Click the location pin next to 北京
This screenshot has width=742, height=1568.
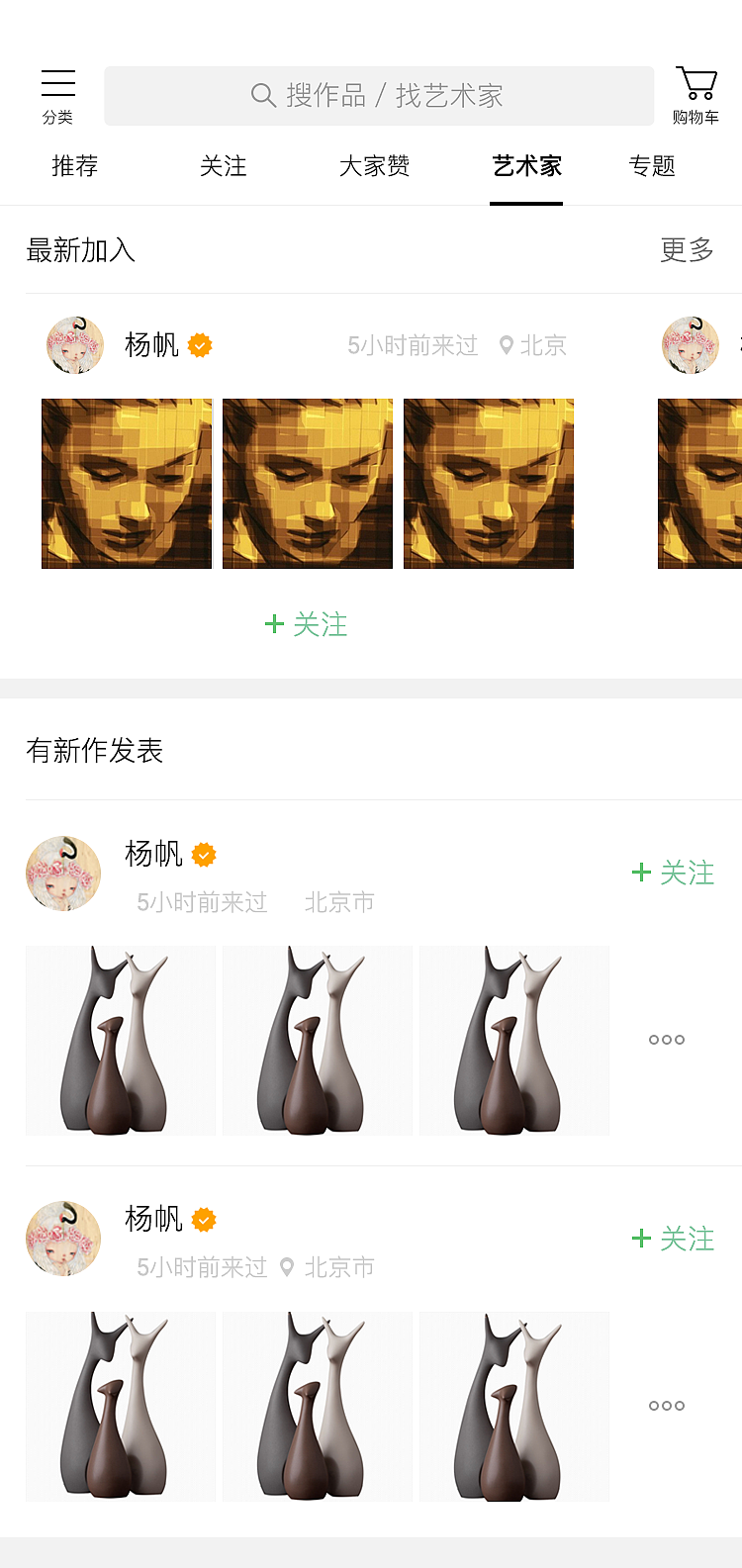507,345
